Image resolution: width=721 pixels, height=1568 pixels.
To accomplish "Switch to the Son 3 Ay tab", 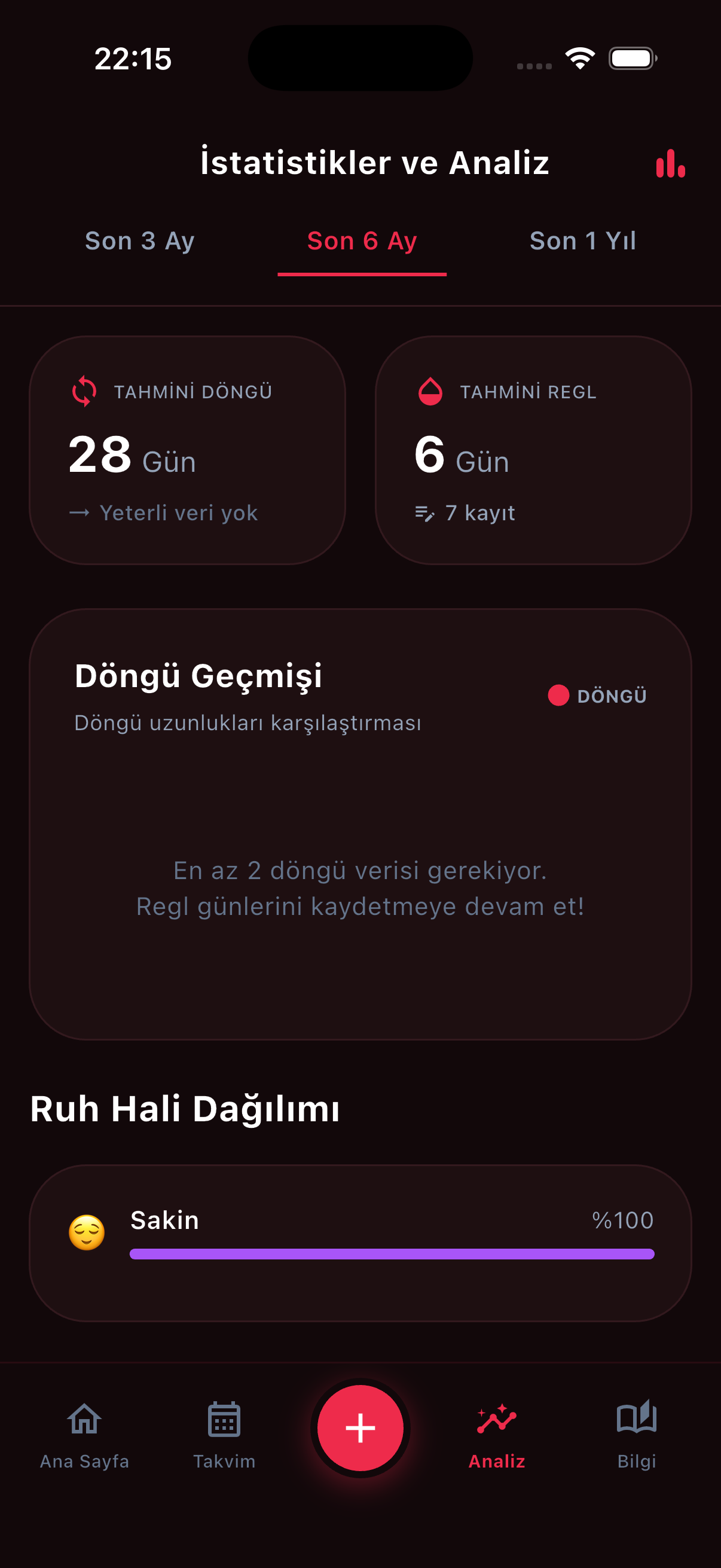I will pyautogui.click(x=140, y=241).
